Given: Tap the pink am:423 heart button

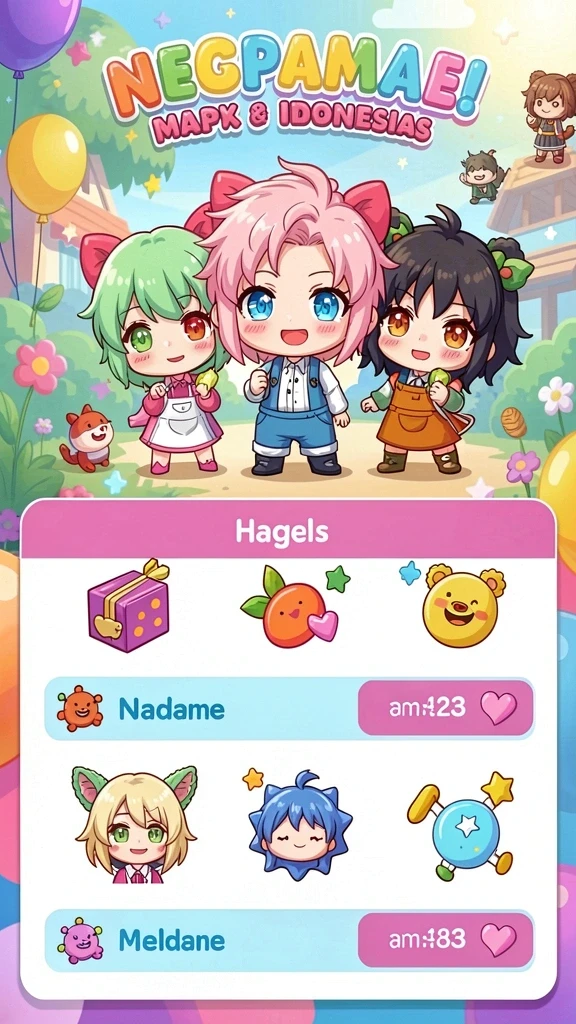Looking at the screenshot, I should click(x=445, y=708).
